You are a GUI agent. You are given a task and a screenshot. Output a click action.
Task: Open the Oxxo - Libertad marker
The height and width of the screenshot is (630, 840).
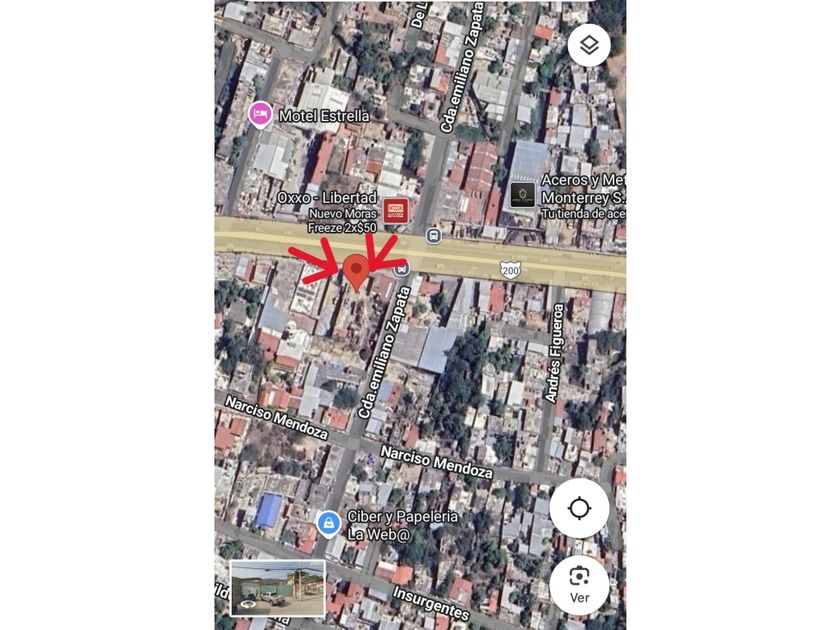coord(396,208)
